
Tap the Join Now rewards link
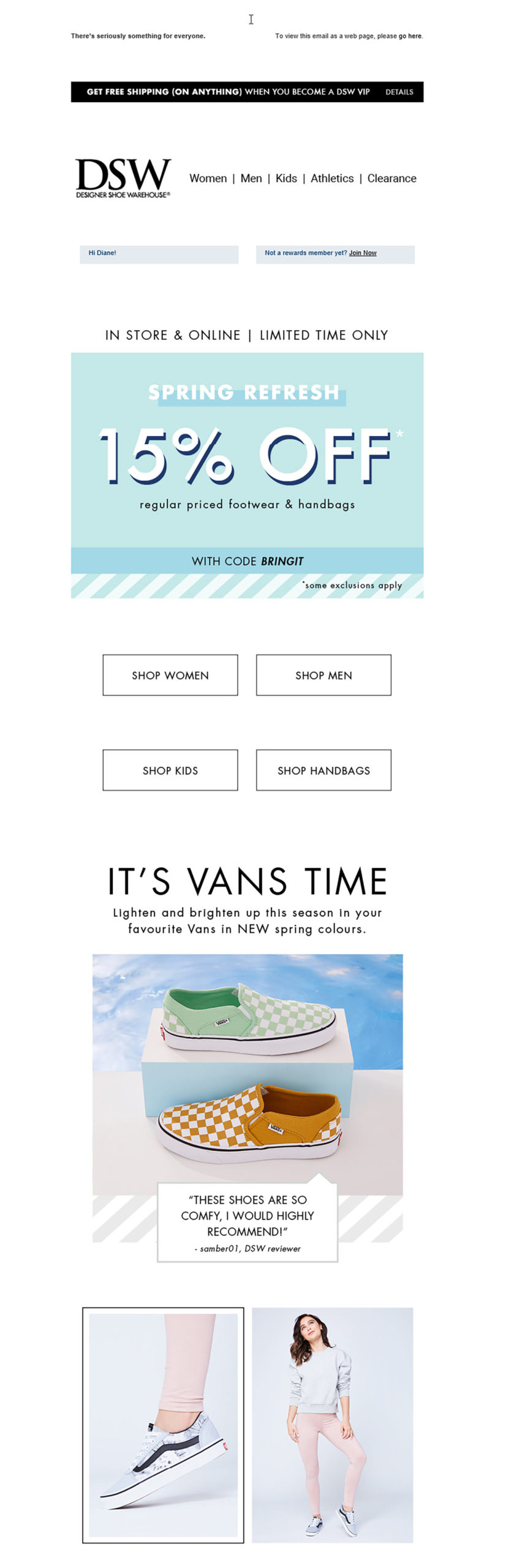[363, 253]
